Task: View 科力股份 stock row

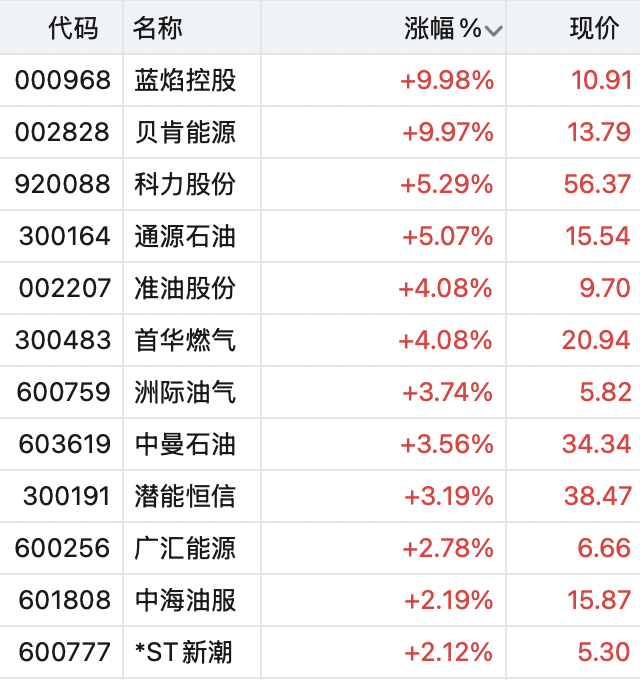Action: (185, 184)
